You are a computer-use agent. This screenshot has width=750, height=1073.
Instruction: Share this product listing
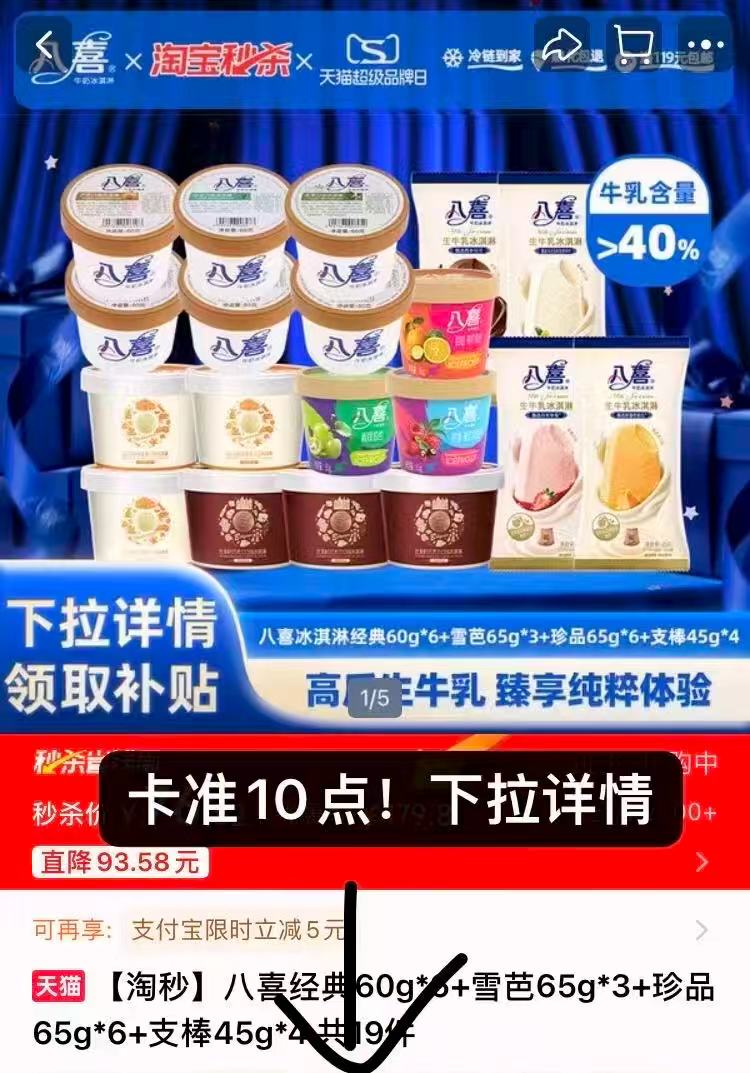[561, 44]
